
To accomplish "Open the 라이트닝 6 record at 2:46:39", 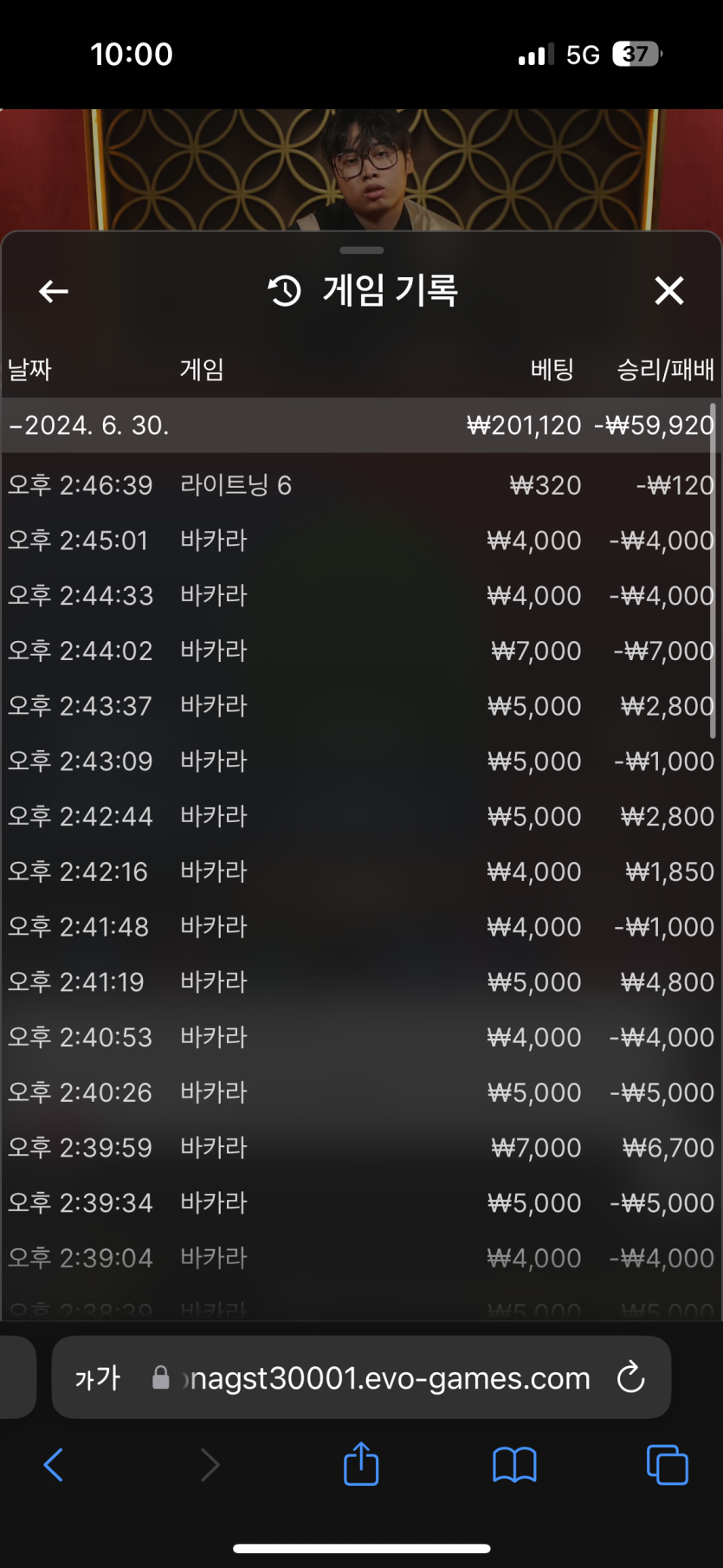I will click(360, 485).
